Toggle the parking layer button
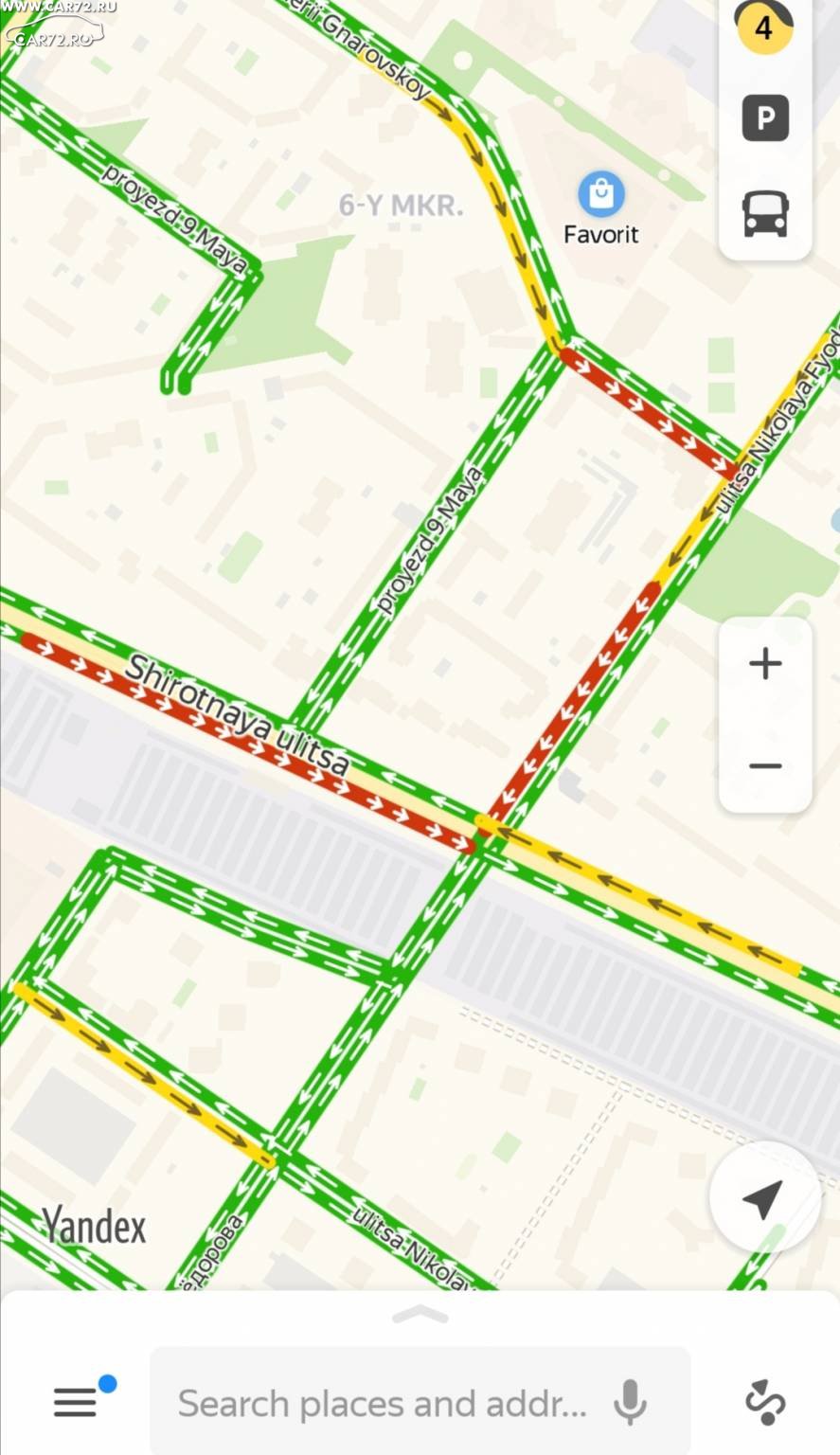840x1455 pixels. pos(765,118)
